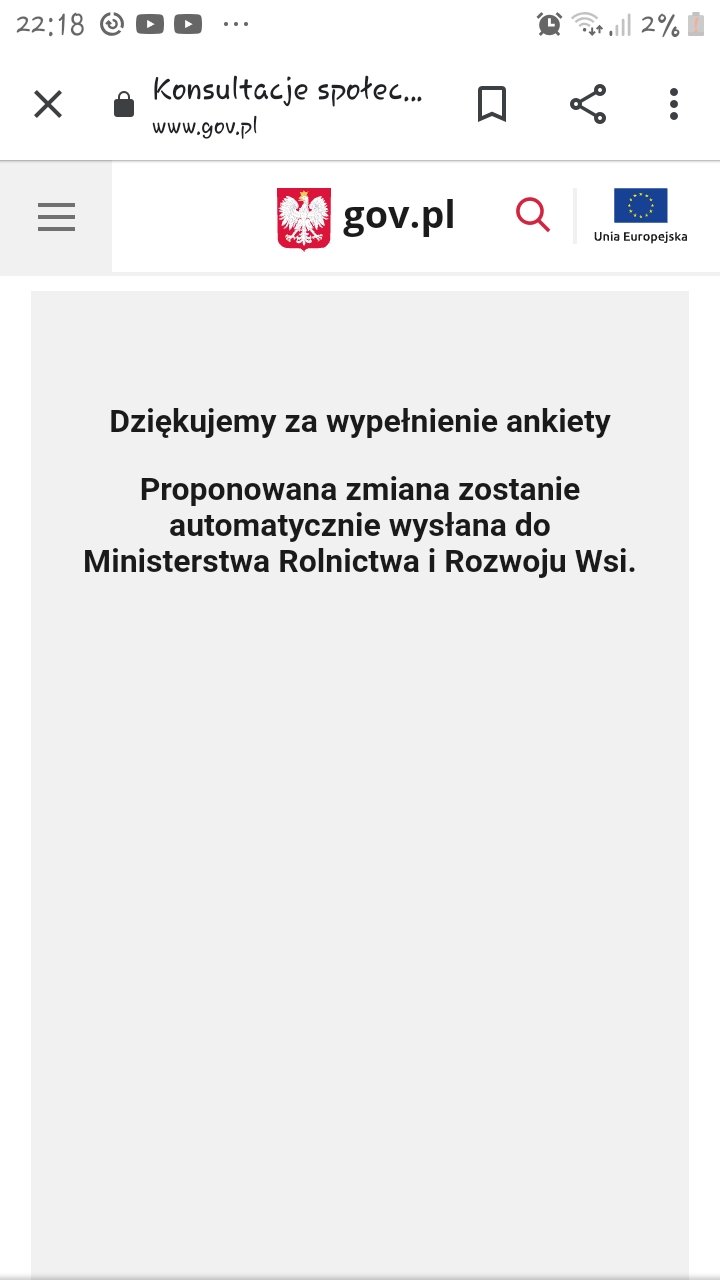The width and height of the screenshot is (720, 1280).
Task: Go to the gov.pl home page logo
Action: click(x=366, y=217)
